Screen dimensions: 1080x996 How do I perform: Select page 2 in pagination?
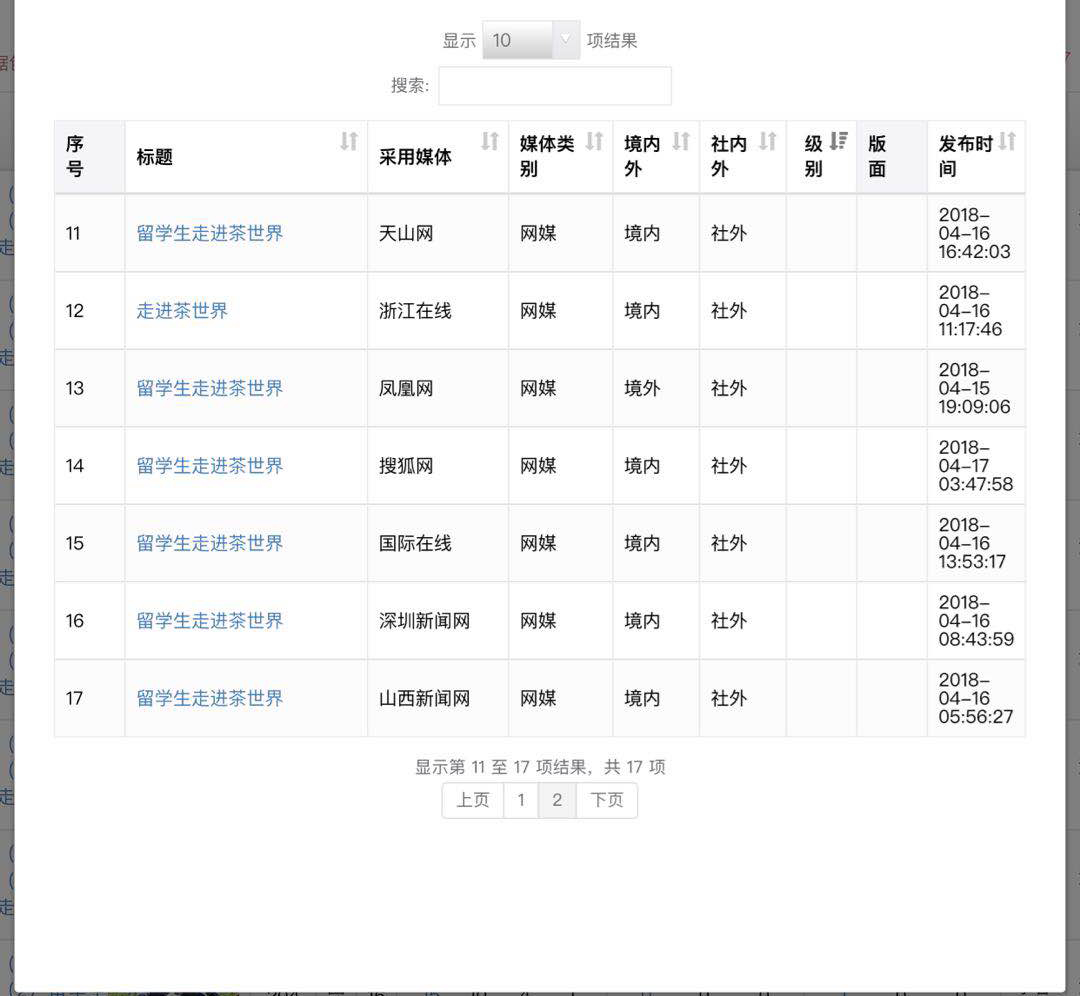click(x=557, y=800)
